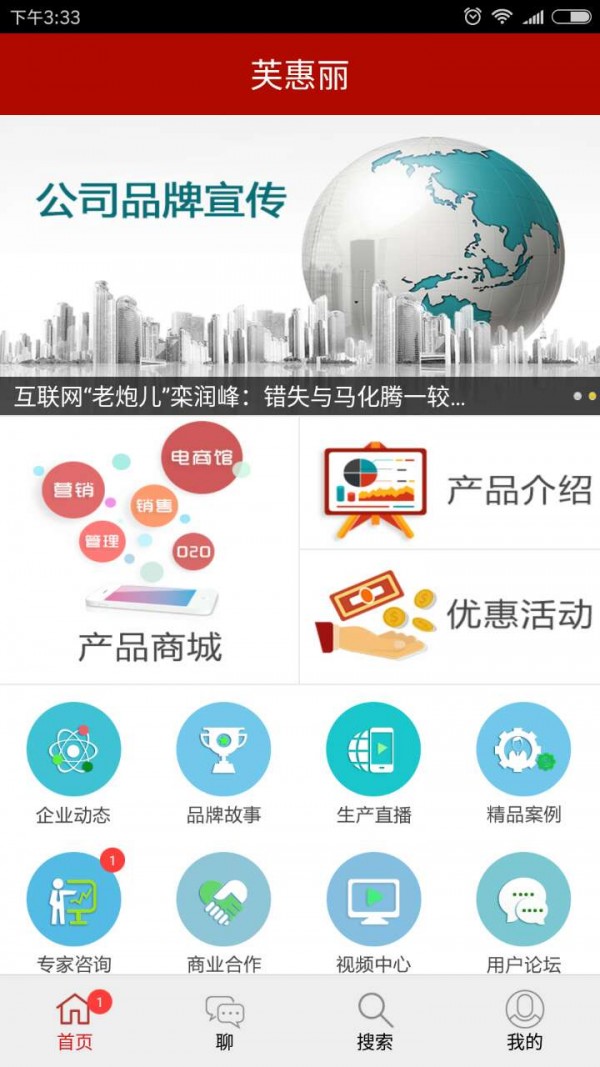This screenshot has width=600, height=1067.
Task: Switch to the 聊 chat tab
Action: pyautogui.click(x=225, y=1021)
